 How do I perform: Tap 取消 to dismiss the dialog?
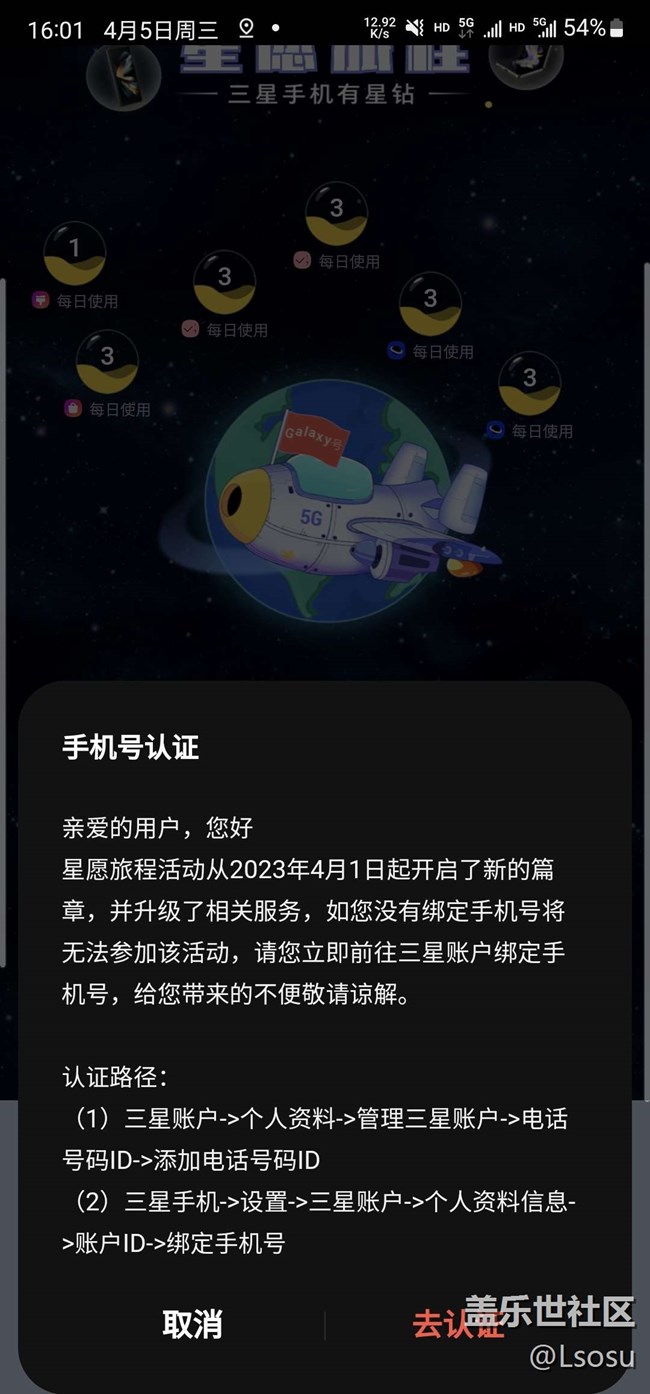point(192,1324)
